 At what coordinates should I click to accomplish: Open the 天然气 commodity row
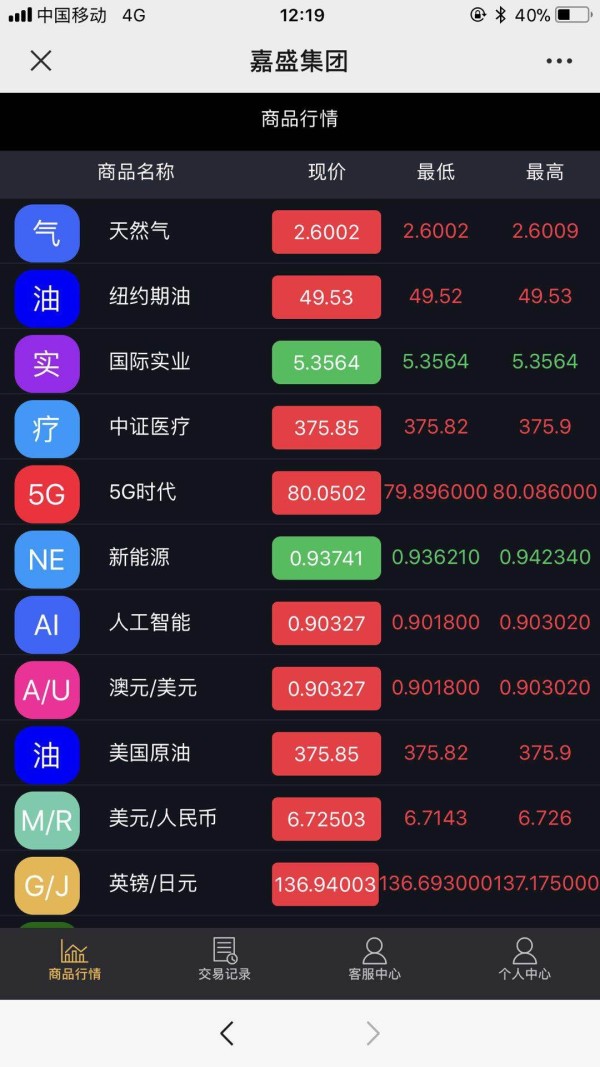pyautogui.click(x=300, y=231)
